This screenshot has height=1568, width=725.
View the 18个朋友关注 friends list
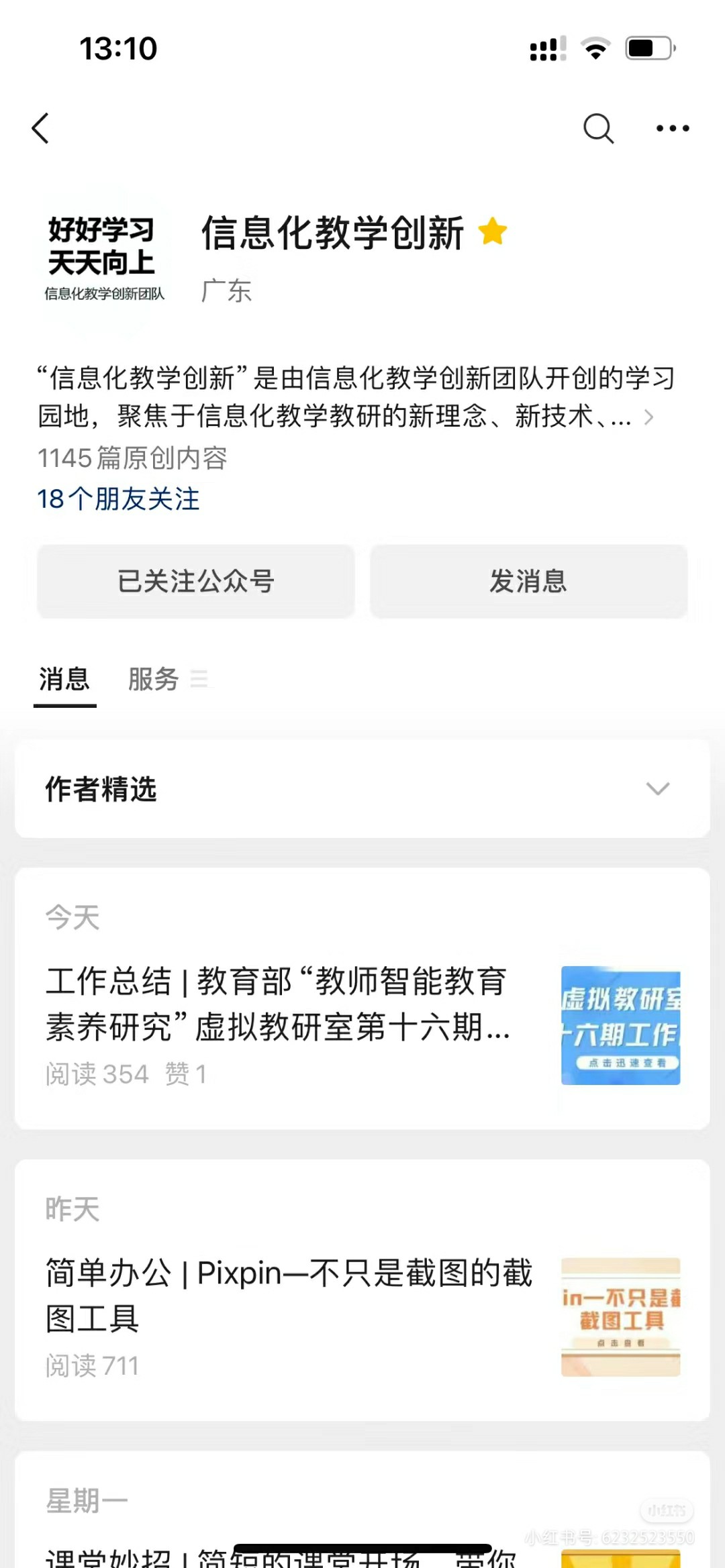[x=118, y=499]
